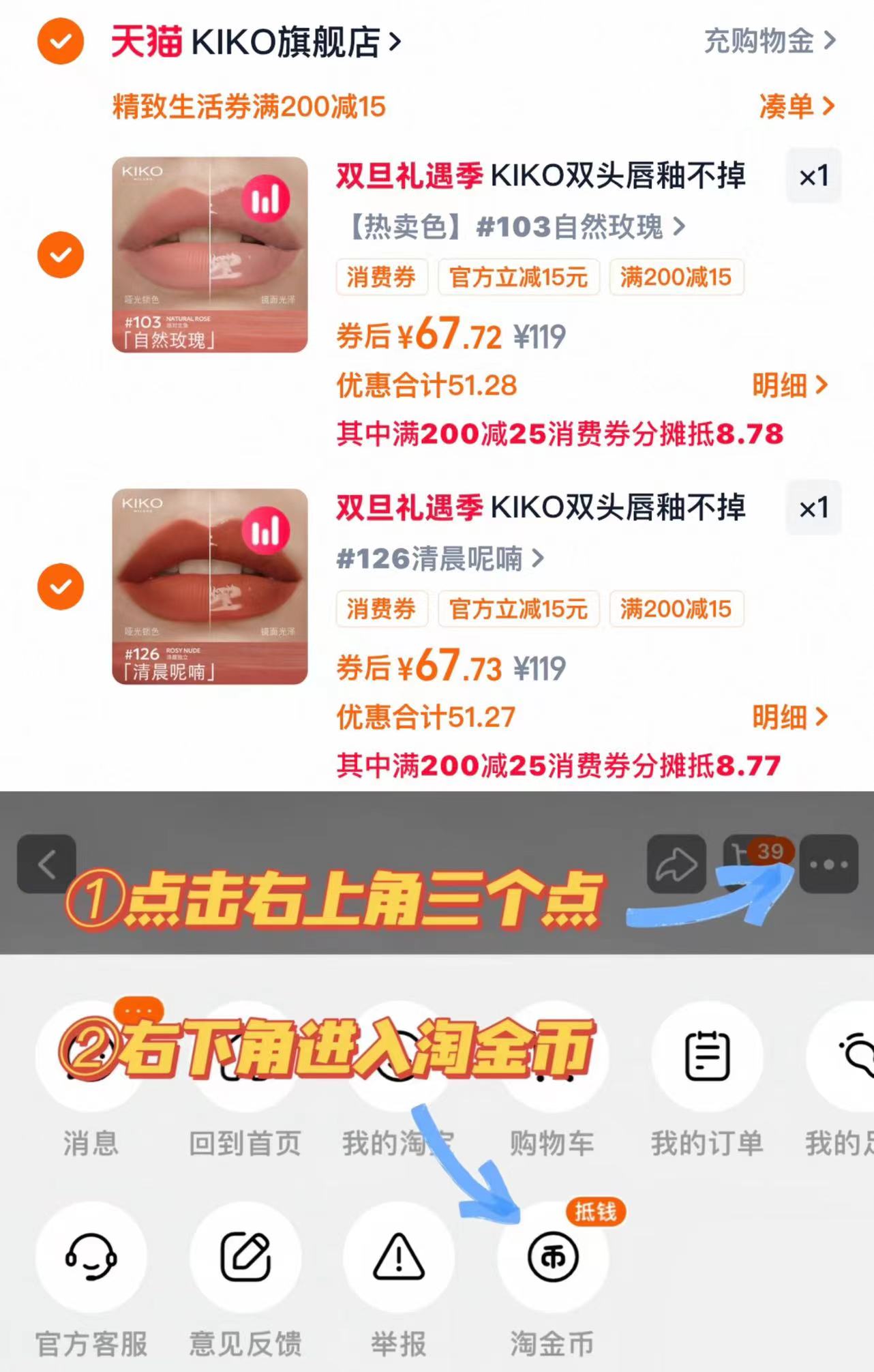Uncheck the #126清晨呢喃 lip gloss item
874x1372 pixels.
pyautogui.click(x=60, y=586)
